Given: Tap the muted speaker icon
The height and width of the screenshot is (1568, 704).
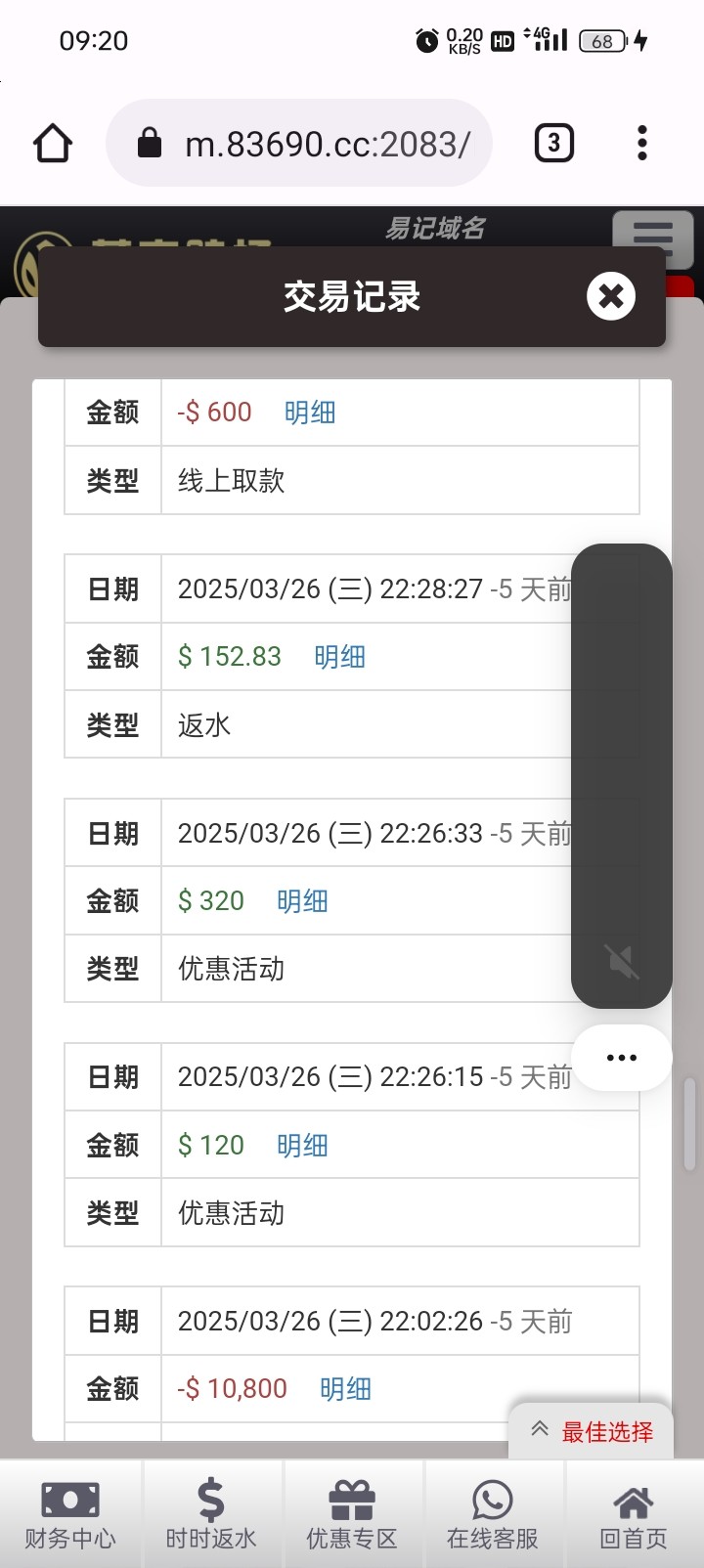Looking at the screenshot, I should coord(622,962).
